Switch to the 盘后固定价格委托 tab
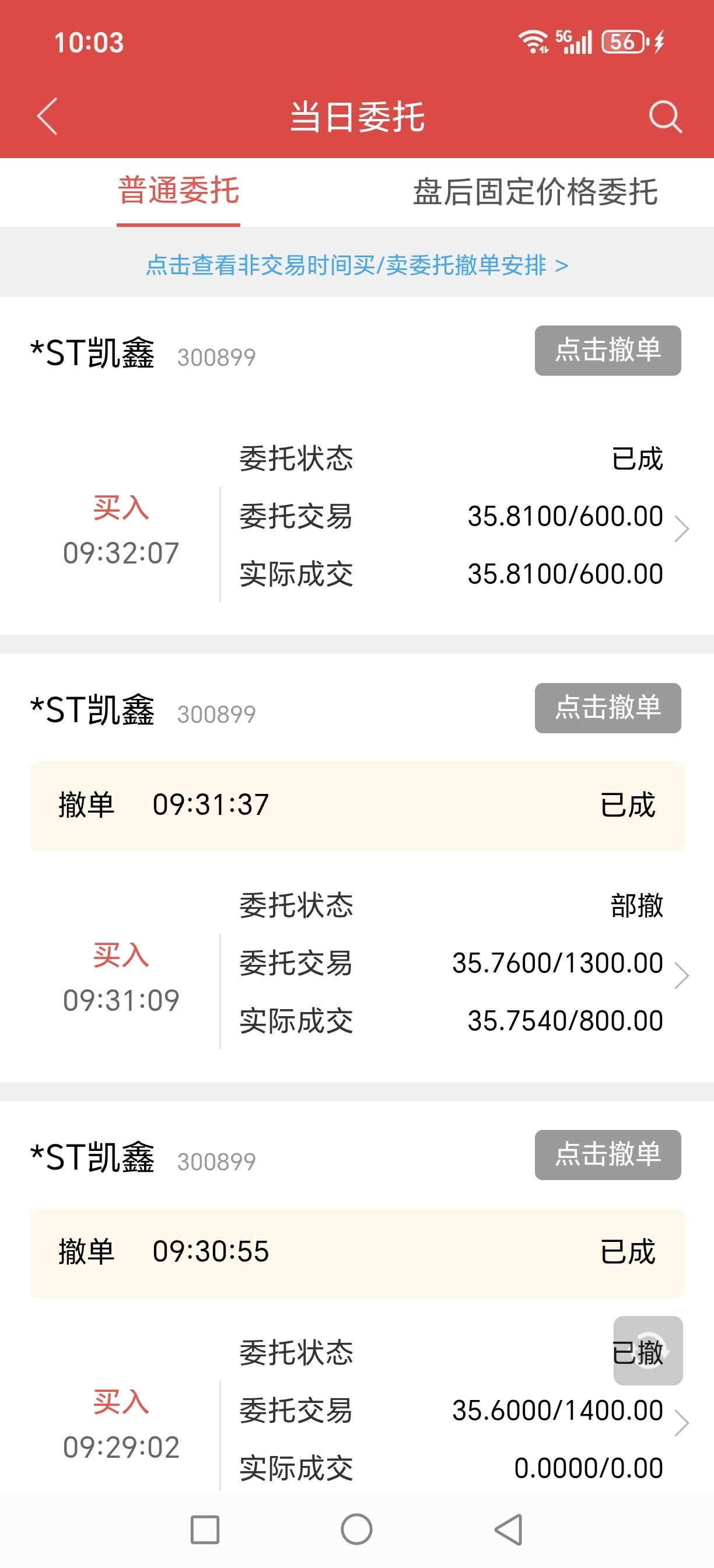714x1568 pixels. tap(535, 192)
